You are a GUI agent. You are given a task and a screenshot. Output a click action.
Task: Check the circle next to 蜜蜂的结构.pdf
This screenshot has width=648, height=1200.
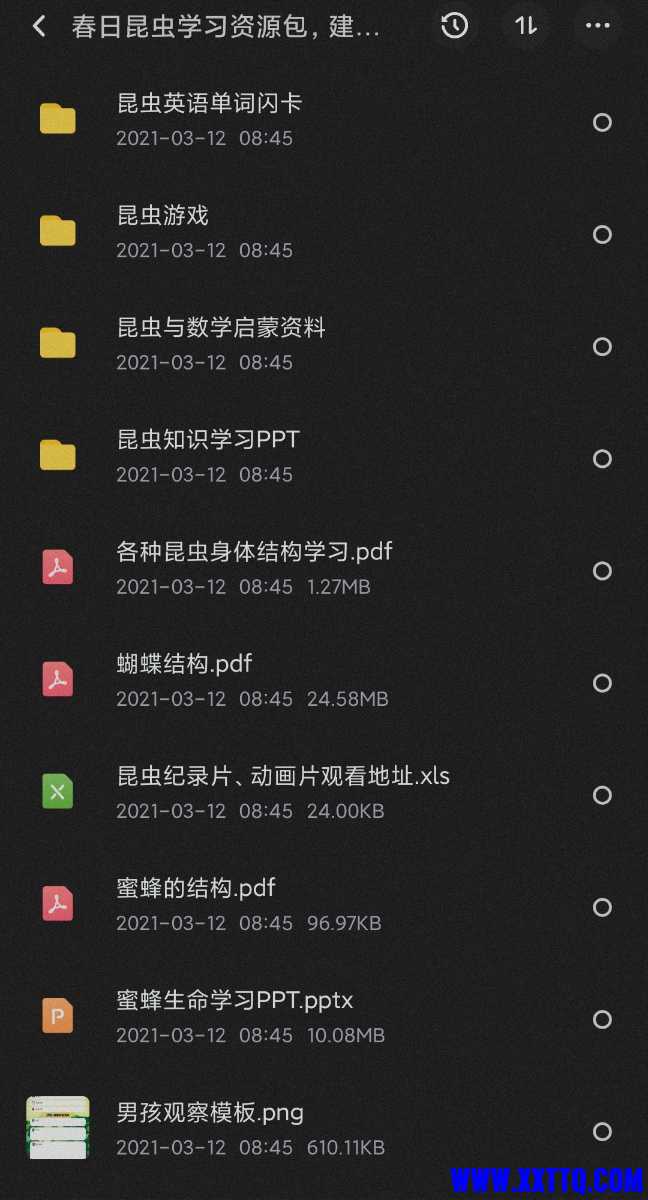tap(602, 907)
